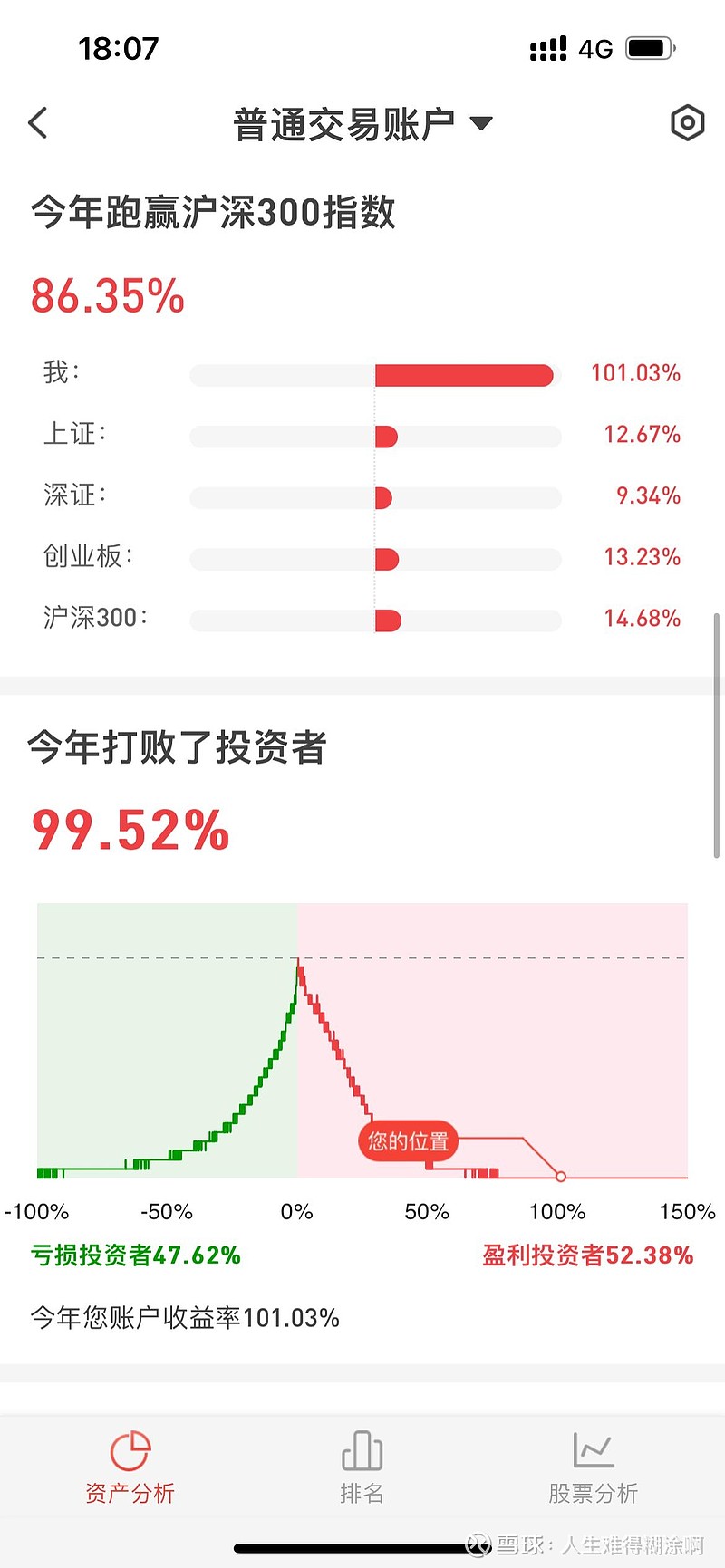
Task: Open the settings gear icon
Action: (x=686, y=122)
